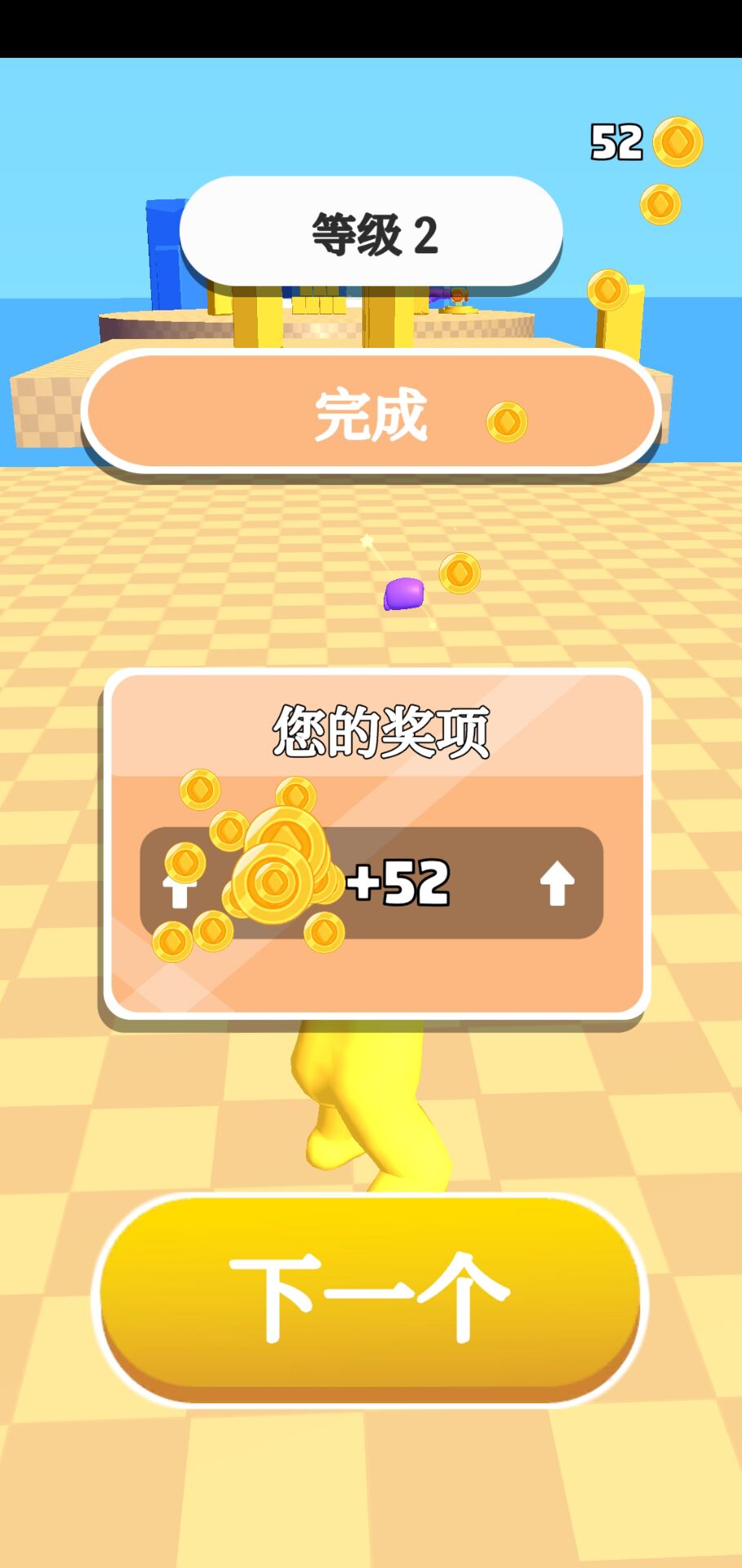The width and height of the screenshot is (742, 1568).
Task: Tap the coin icon next to the 52 counter
Action: point(679,140)
